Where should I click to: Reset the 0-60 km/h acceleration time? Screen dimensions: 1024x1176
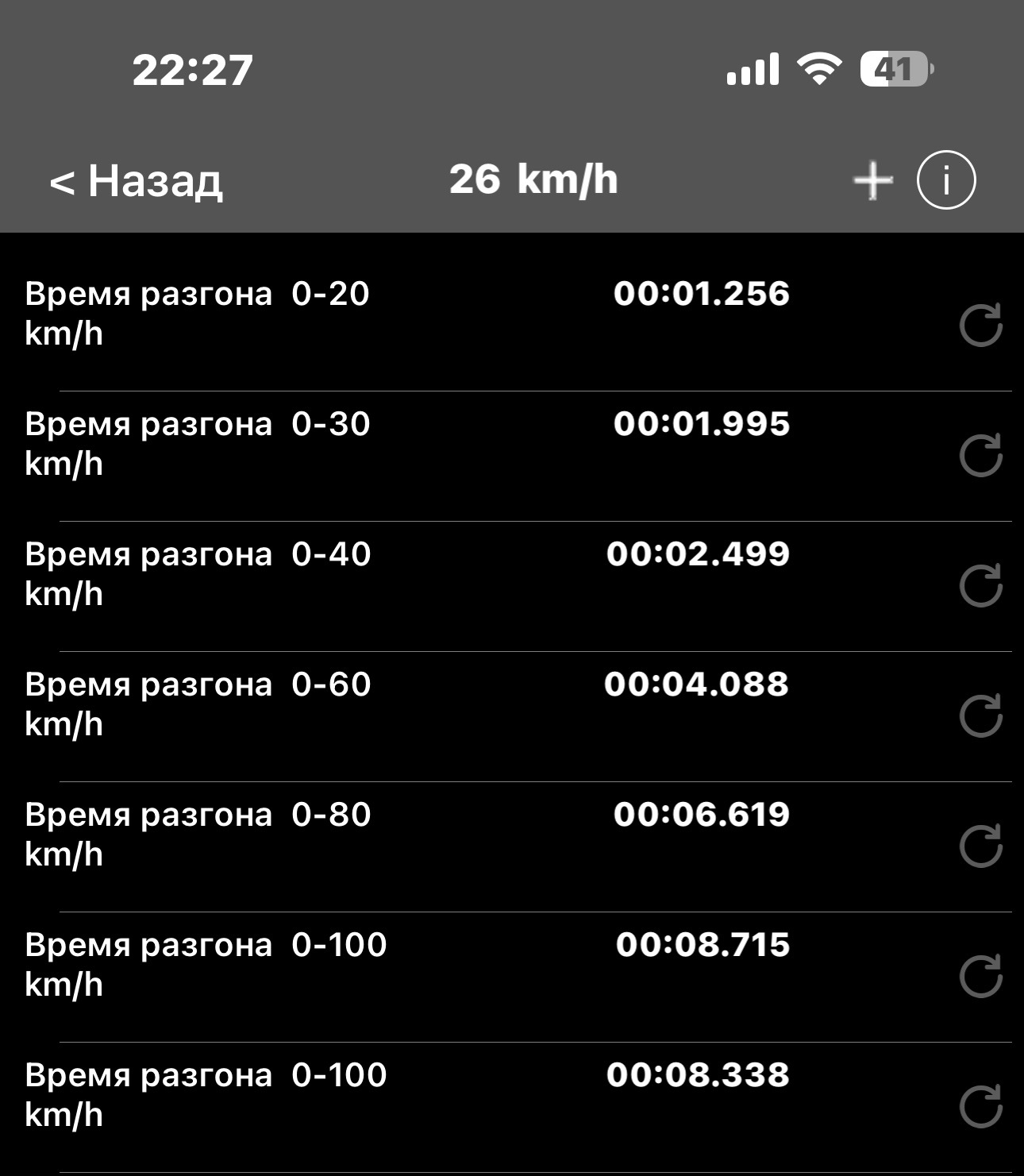980,716
